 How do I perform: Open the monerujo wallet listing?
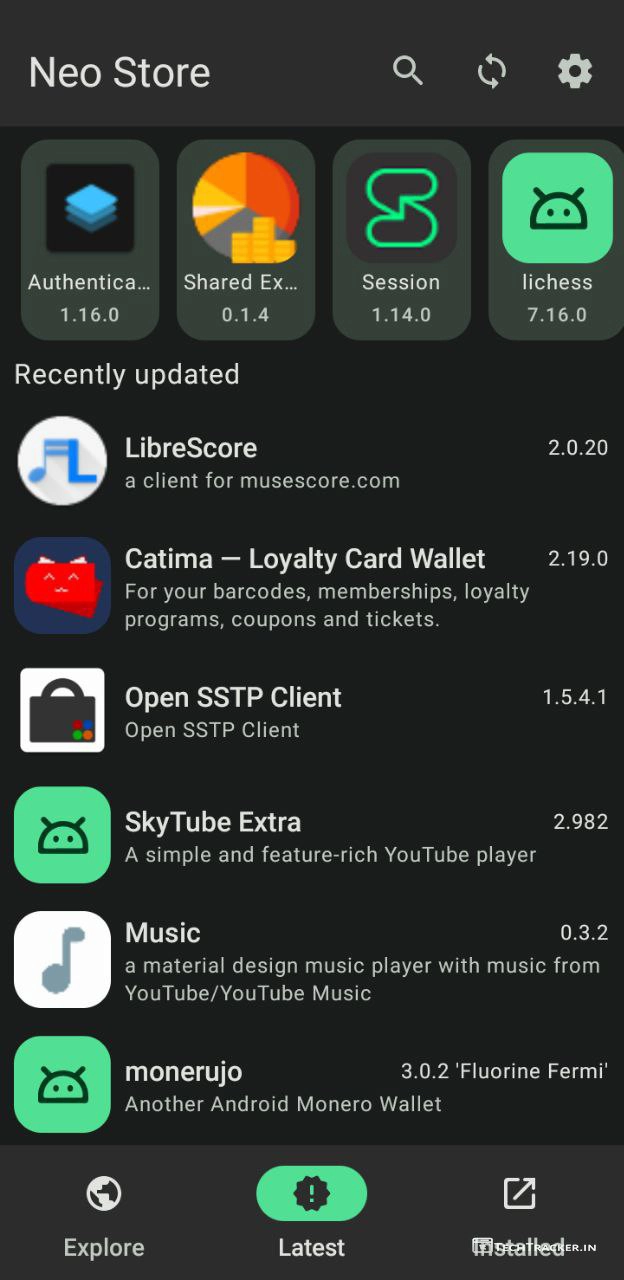312,1085
